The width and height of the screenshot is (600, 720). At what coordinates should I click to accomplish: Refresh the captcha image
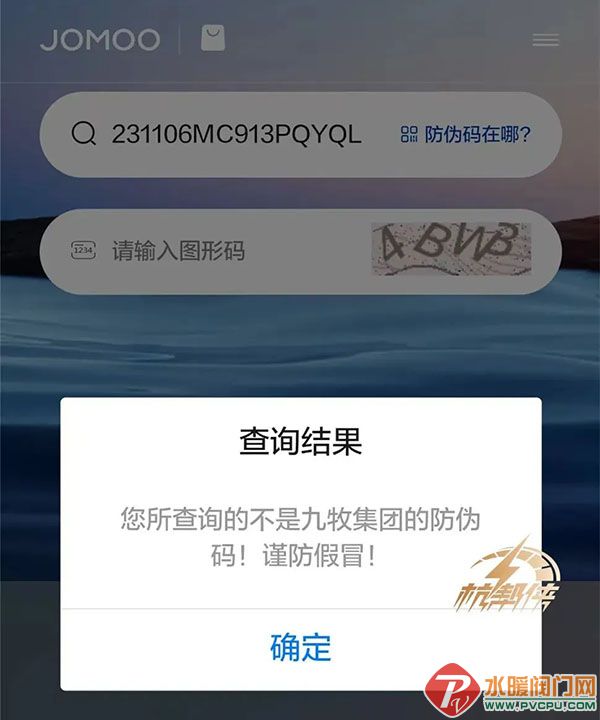(x=450, y=250)
